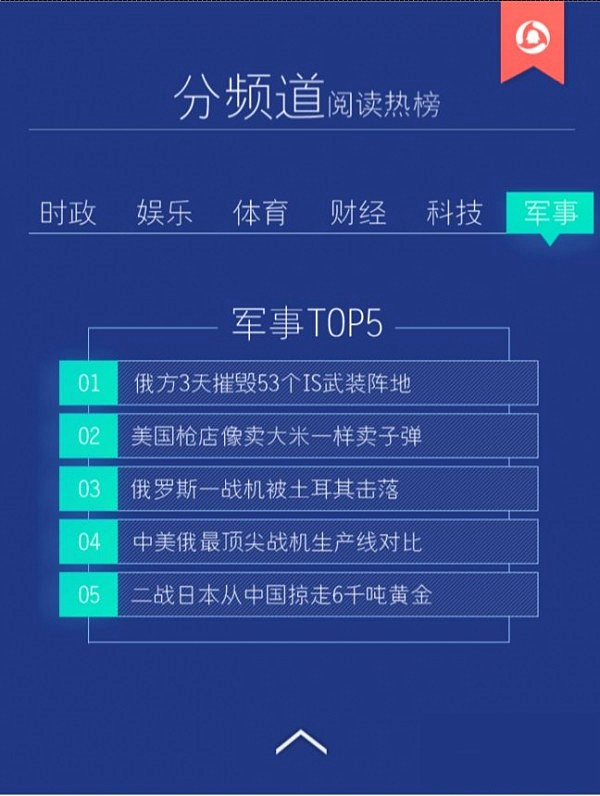Tap the up chevron for next page
This screenshot has width=600, height=796.
pos(300,741)
